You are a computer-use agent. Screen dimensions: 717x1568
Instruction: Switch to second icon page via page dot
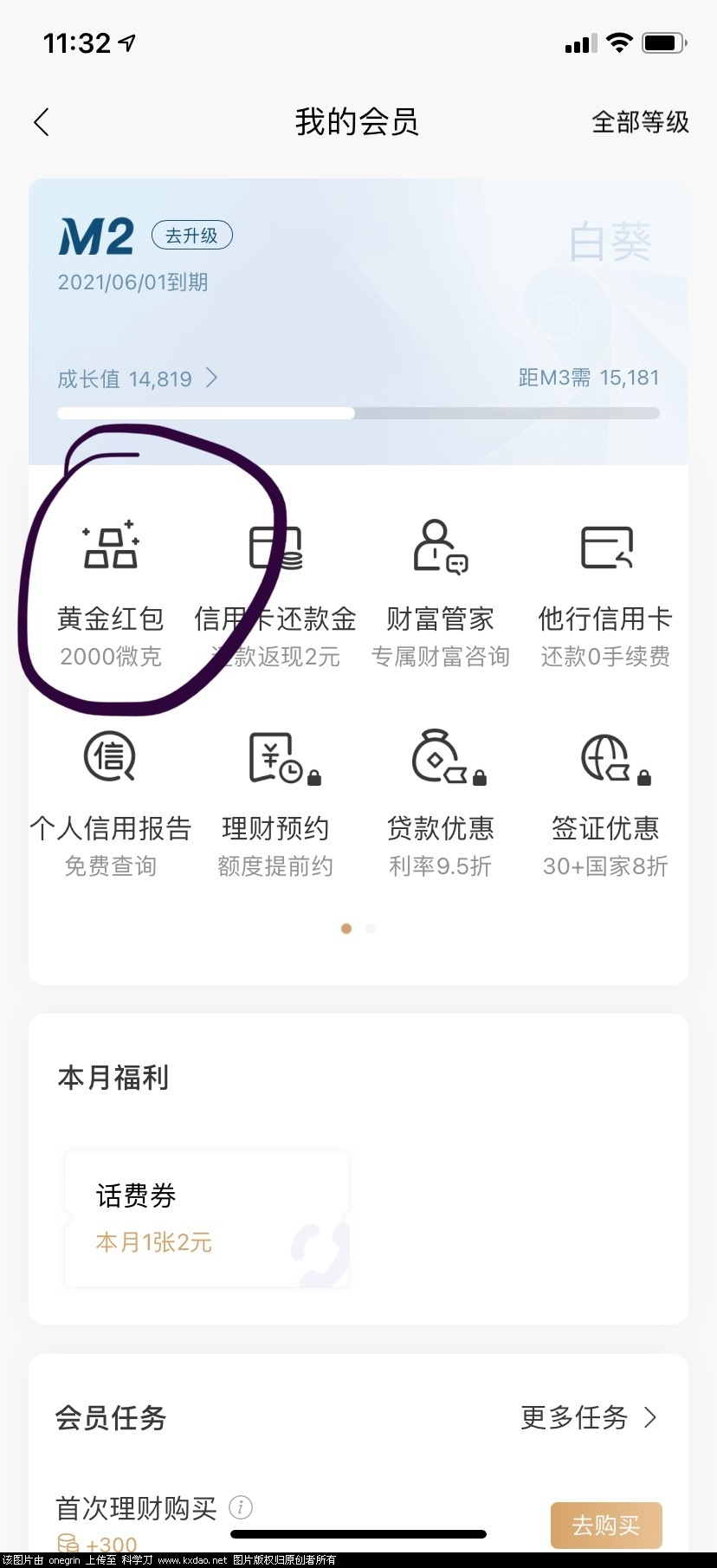tap(371, 928)
